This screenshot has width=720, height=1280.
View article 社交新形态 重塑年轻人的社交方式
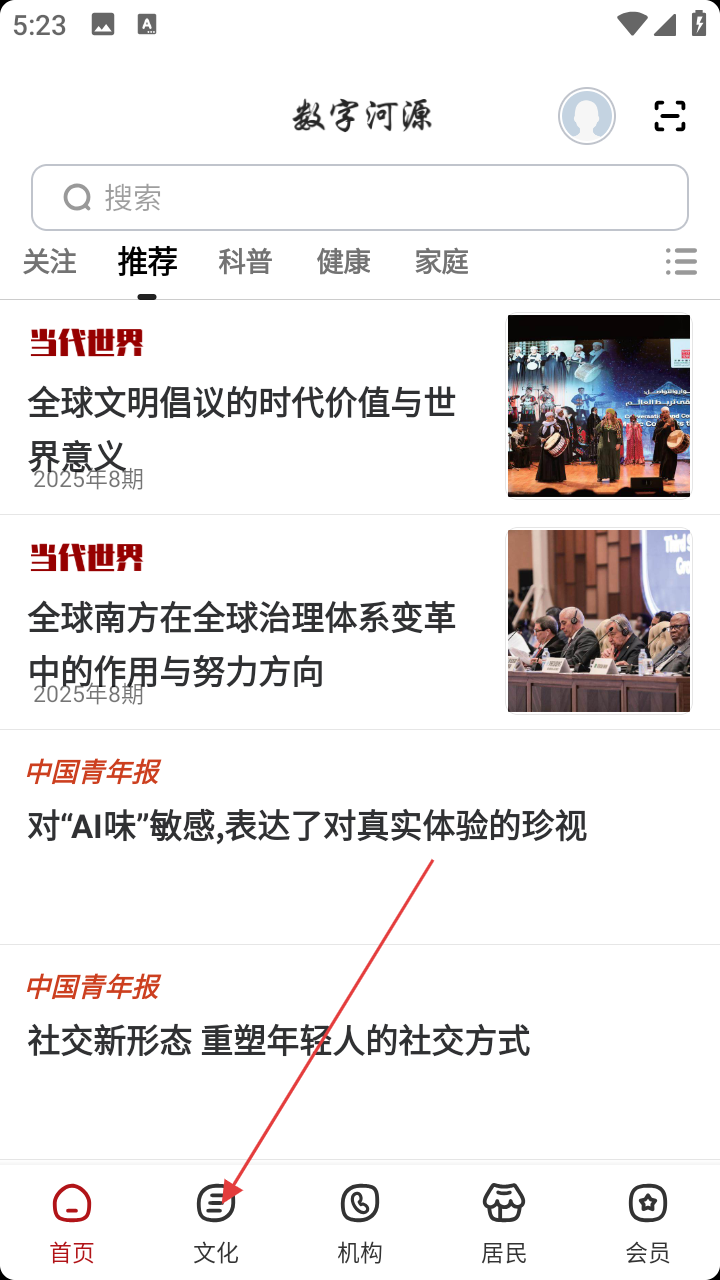279,1041
